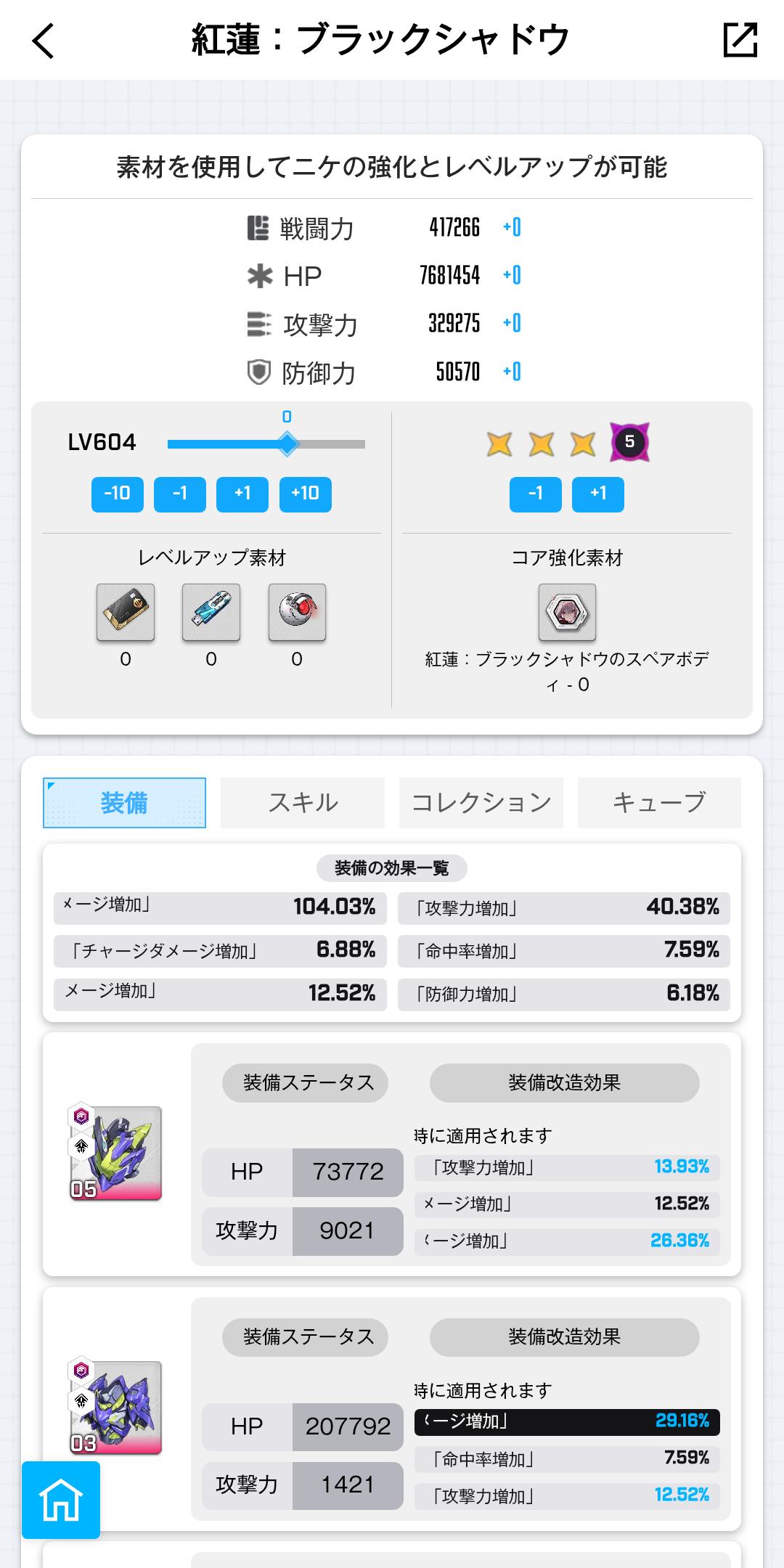The width and height of the screenshot is (784, 1568).
Task: Switch to the キューブ tab
Action: (x=659, y=803)
